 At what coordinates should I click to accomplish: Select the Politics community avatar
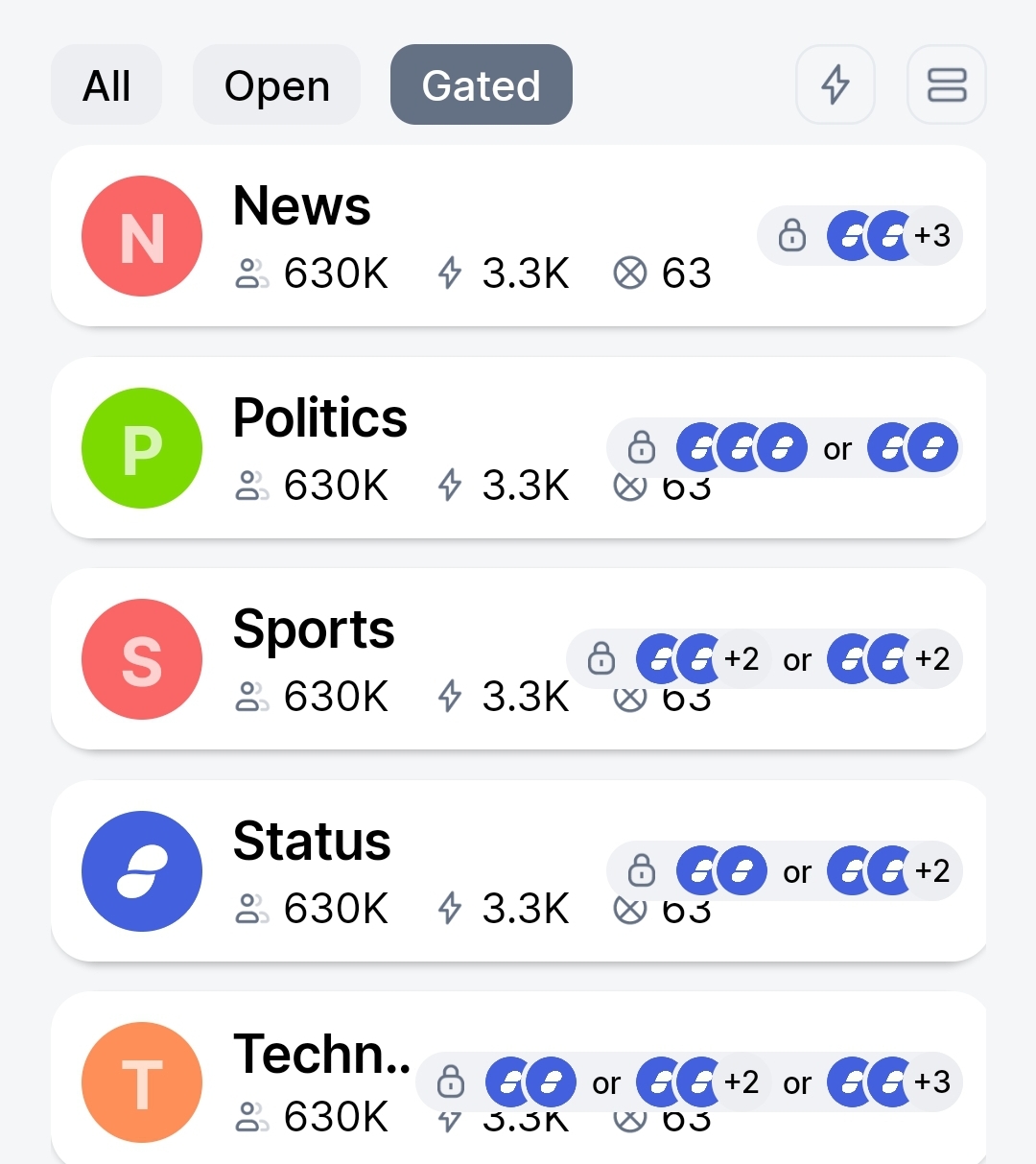point(141,447)
